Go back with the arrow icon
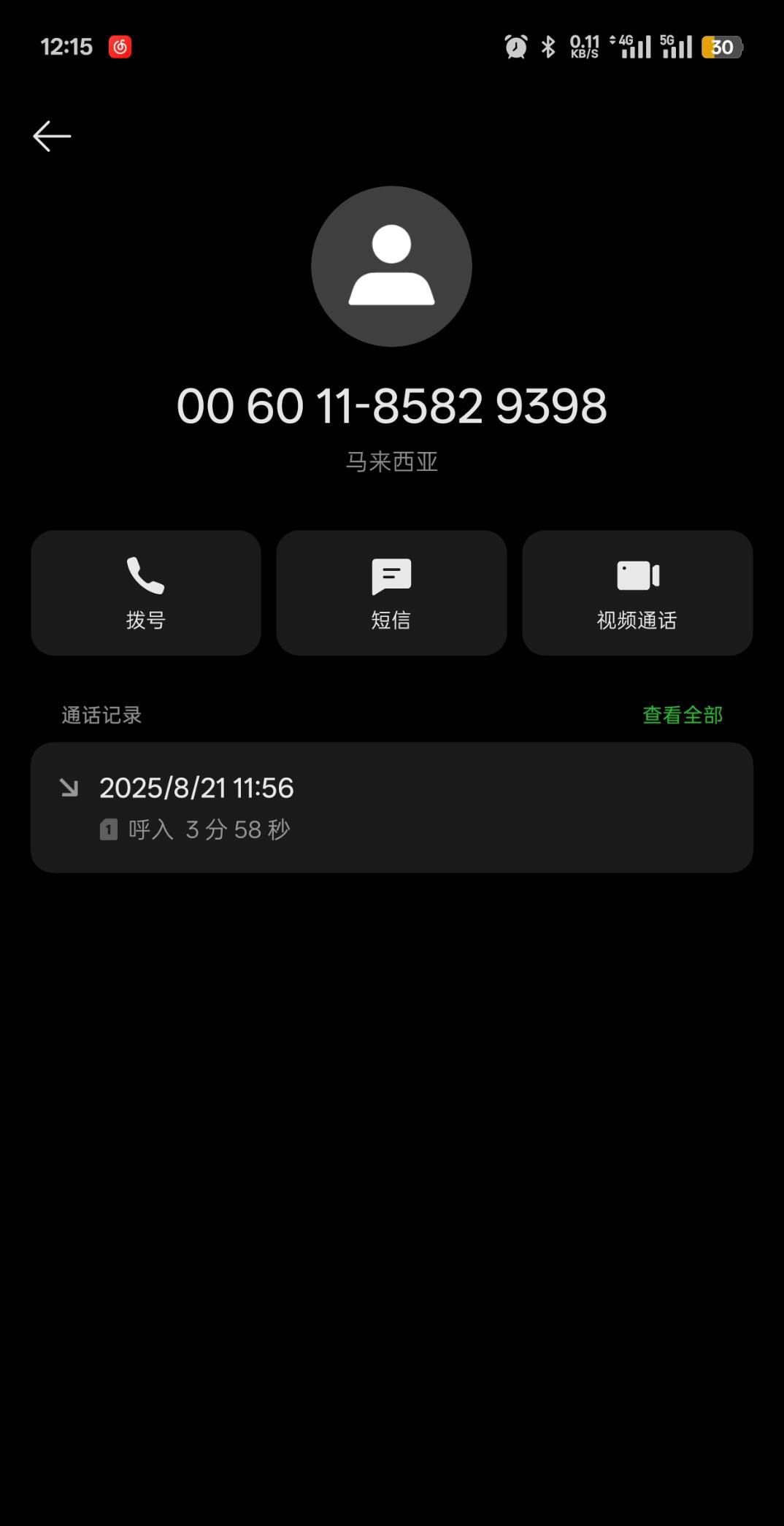784x1526 pixels. (52, 137)
